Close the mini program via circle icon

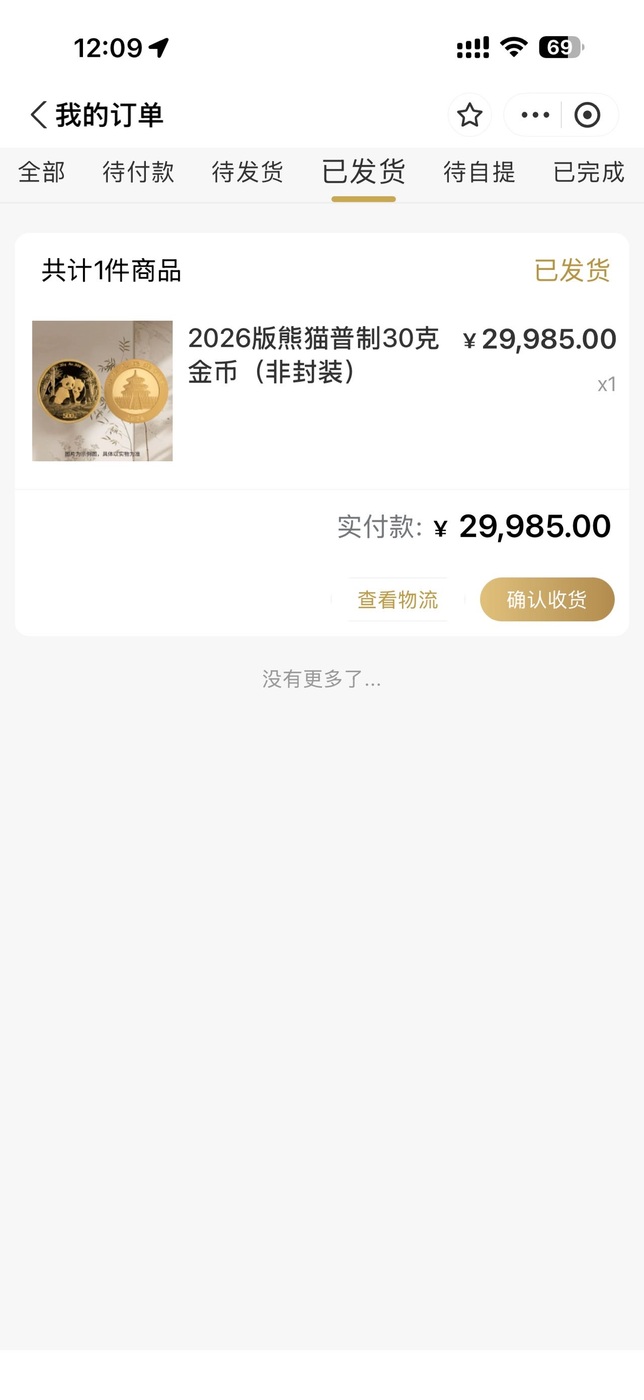[588, 115]
